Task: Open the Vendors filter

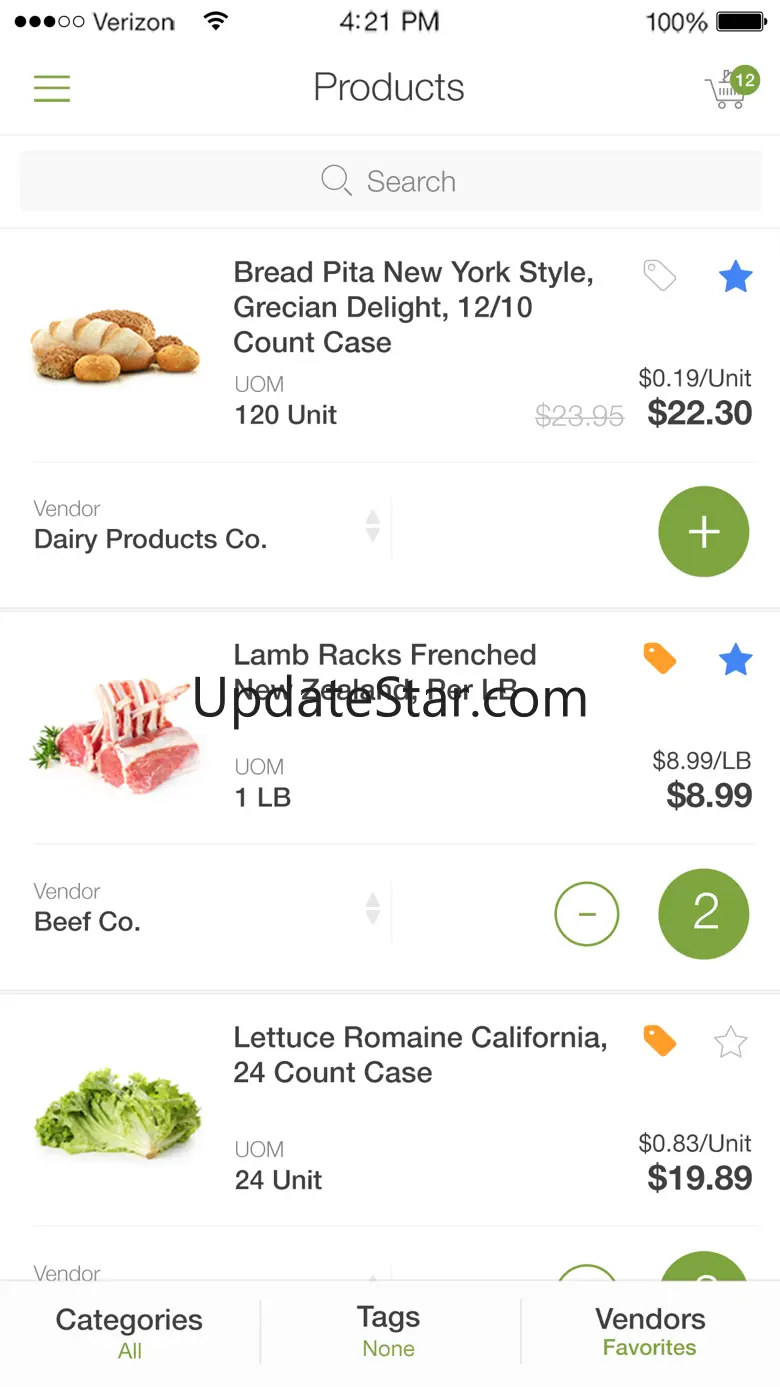Action: click(x=650, y=1331)
